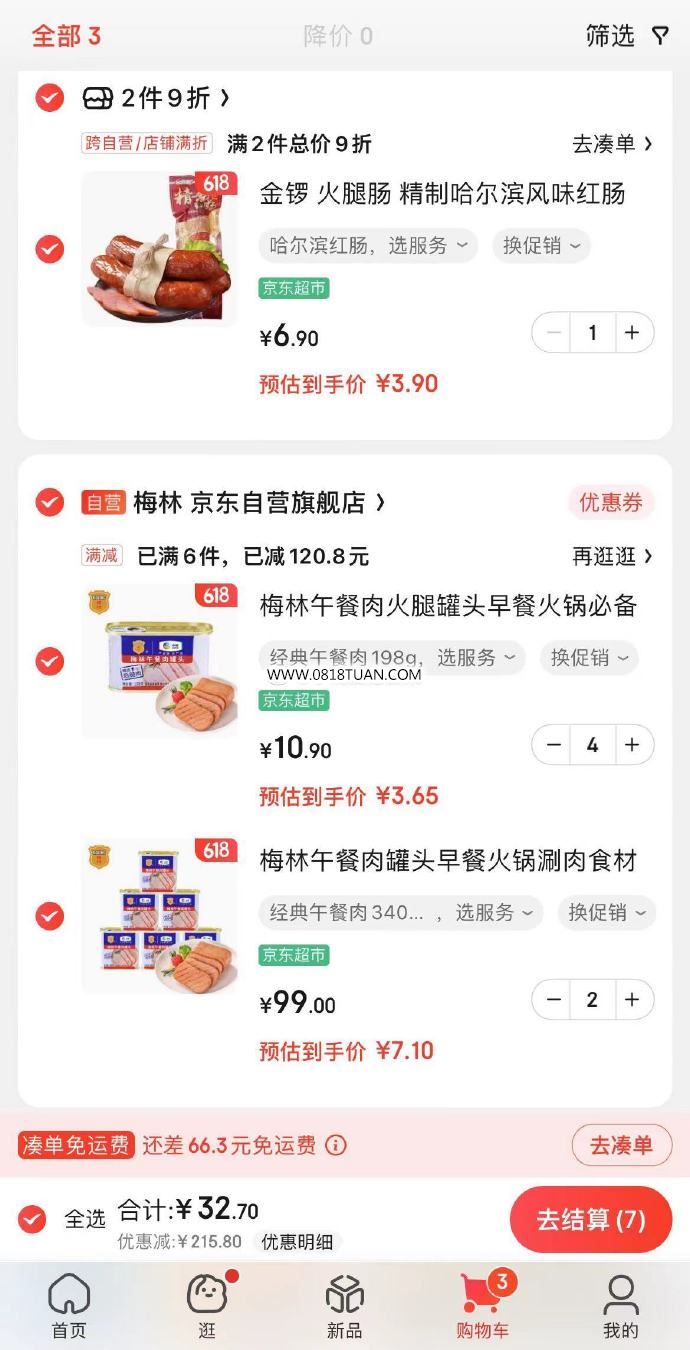690x1350 pixels.
Task: Tap the 去凑单 button in free-shipping banner
Action: (x=622, y=1145)
